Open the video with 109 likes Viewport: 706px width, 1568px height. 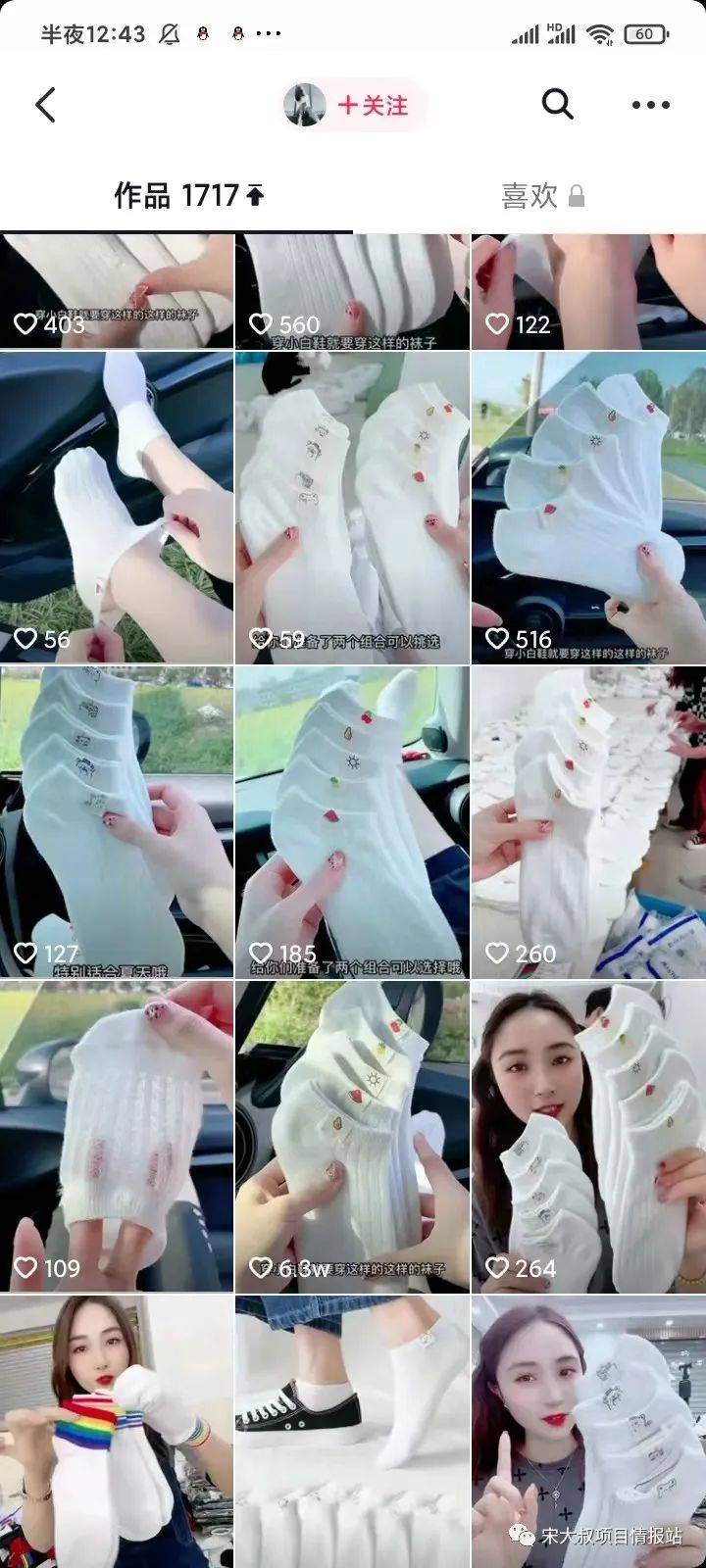117,1137
